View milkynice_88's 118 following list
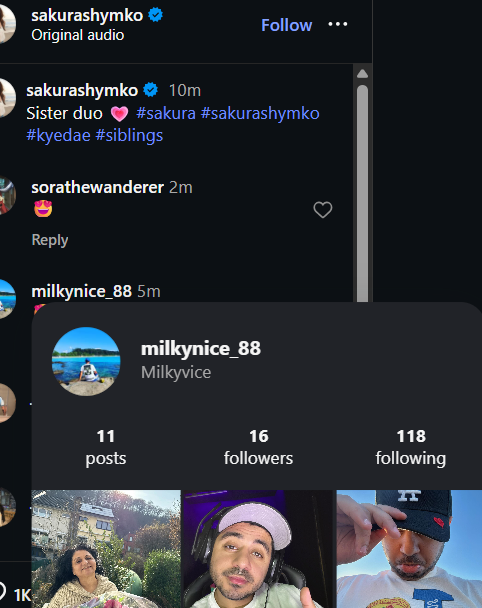This screenshot has height=608, width=482. tap(411, 447)
